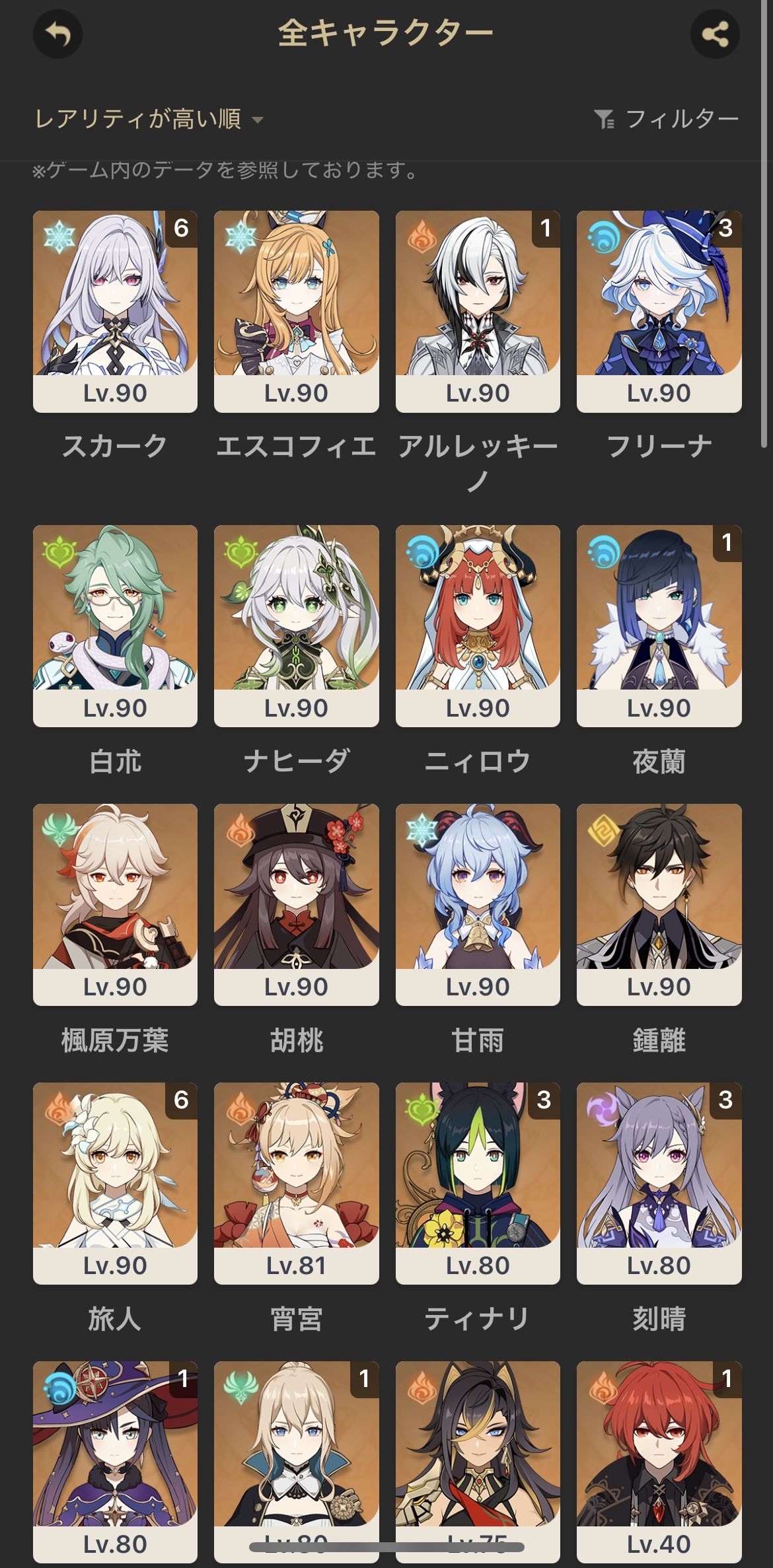Select 夜蘭 from the character grid
This screenshot has width=773, height=1568.
659,625
